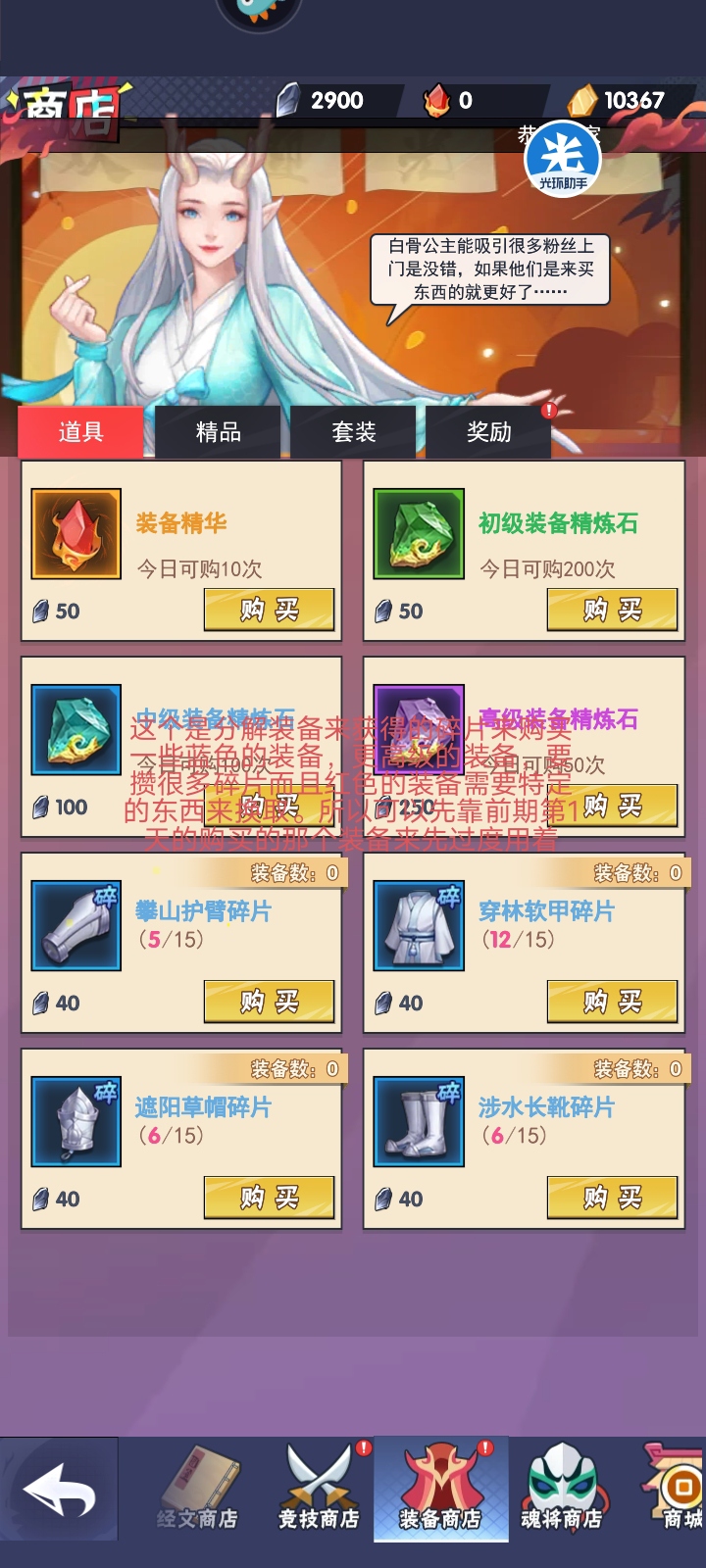Switch to the 道具 tab
This screenshot has height=1568, width=706.
(x=81, y=431)
